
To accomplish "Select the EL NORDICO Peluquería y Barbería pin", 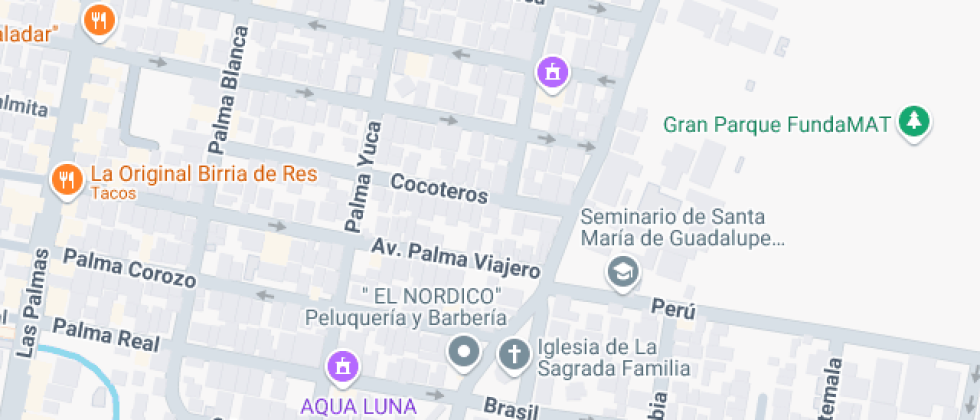I will (464, 353).
